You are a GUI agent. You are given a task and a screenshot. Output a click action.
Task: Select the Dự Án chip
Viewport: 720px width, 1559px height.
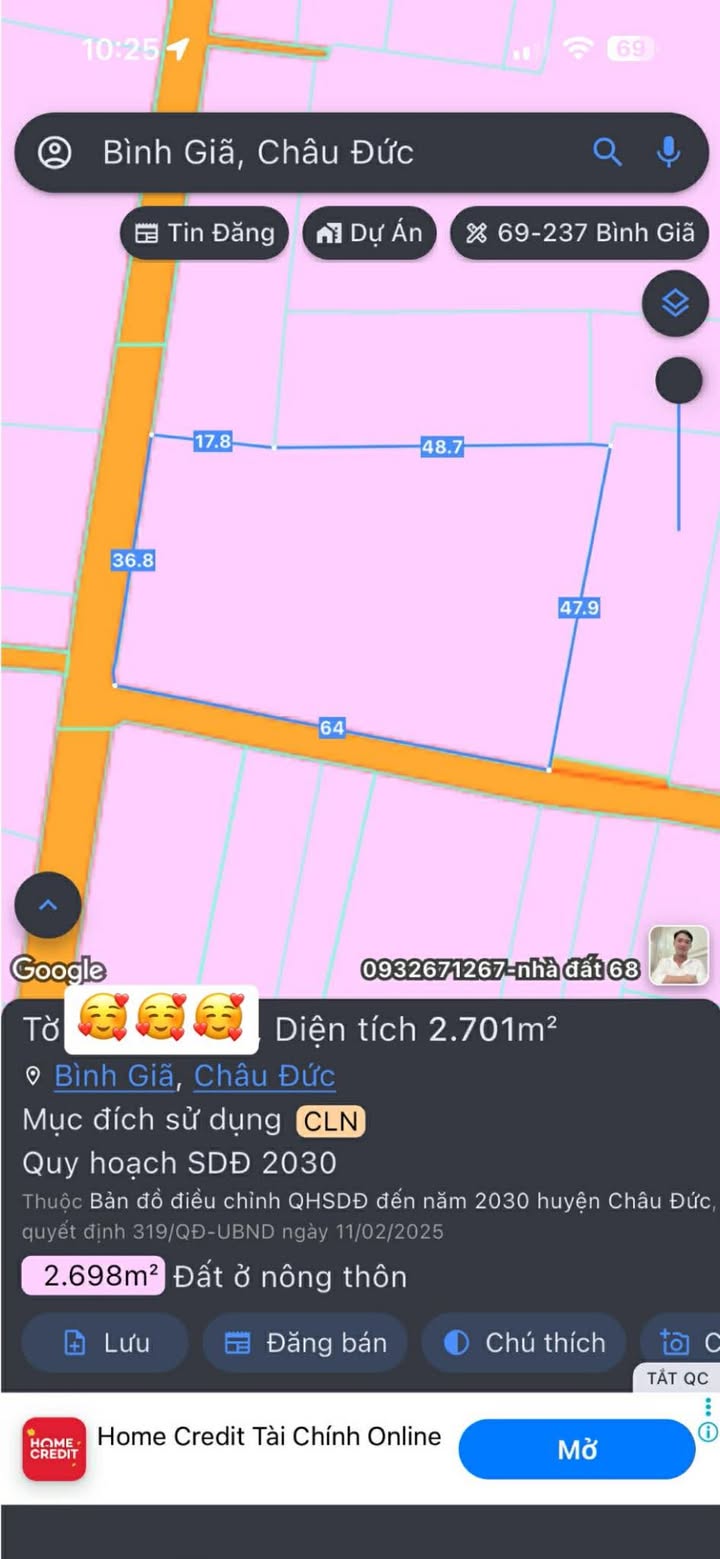click(369, 234)
